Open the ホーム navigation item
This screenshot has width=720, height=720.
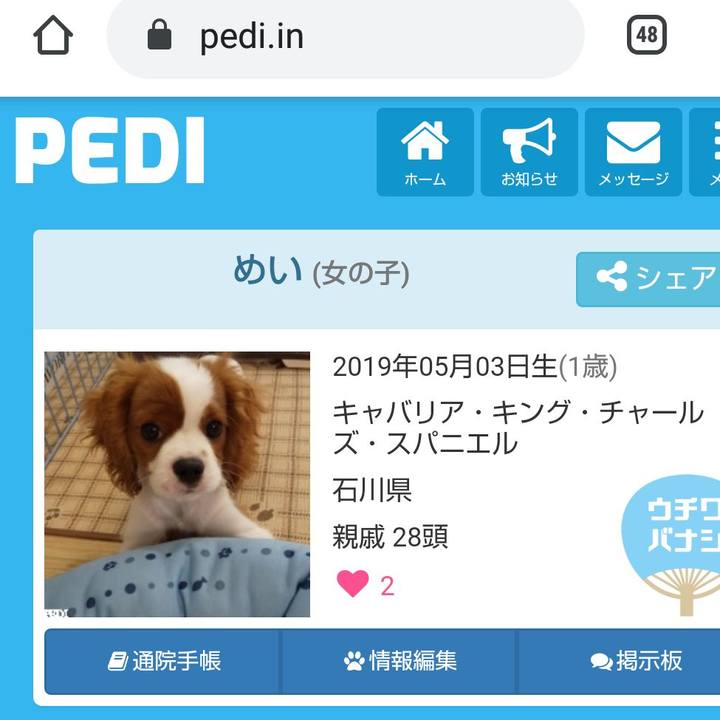[425, 152]
